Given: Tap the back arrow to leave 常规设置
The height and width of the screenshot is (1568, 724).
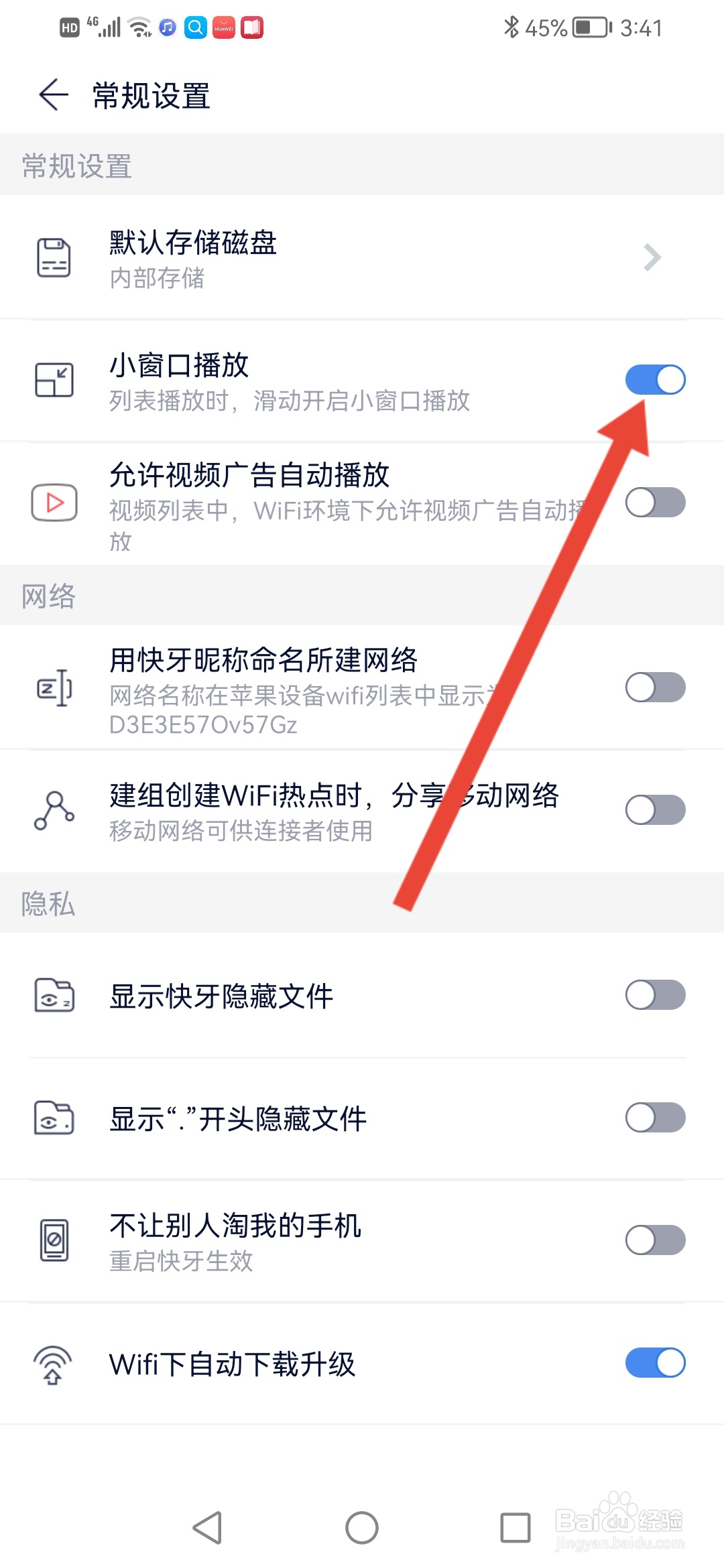Looking at the screenshot, I should pyautogui.click(x=52, y=95).
